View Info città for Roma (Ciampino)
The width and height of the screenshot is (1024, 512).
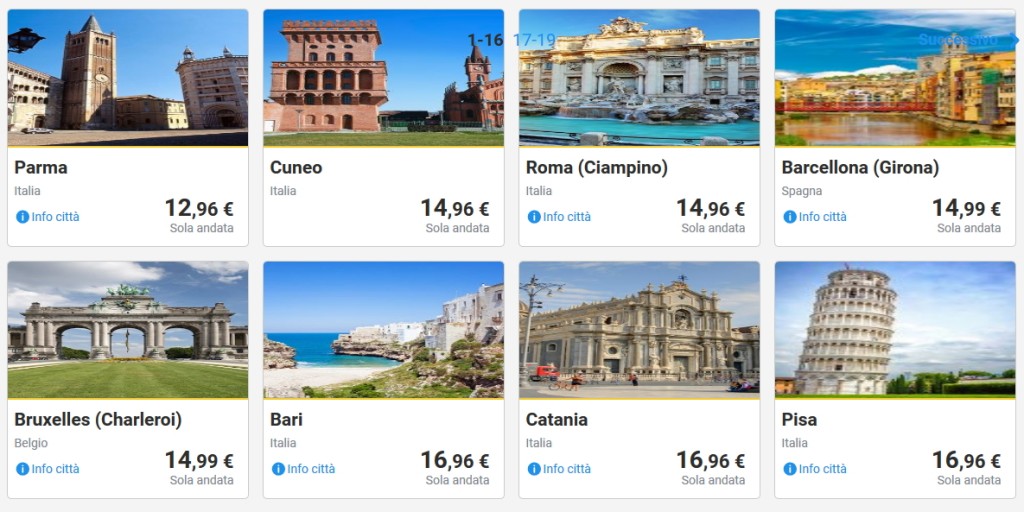tap(560, 217)
